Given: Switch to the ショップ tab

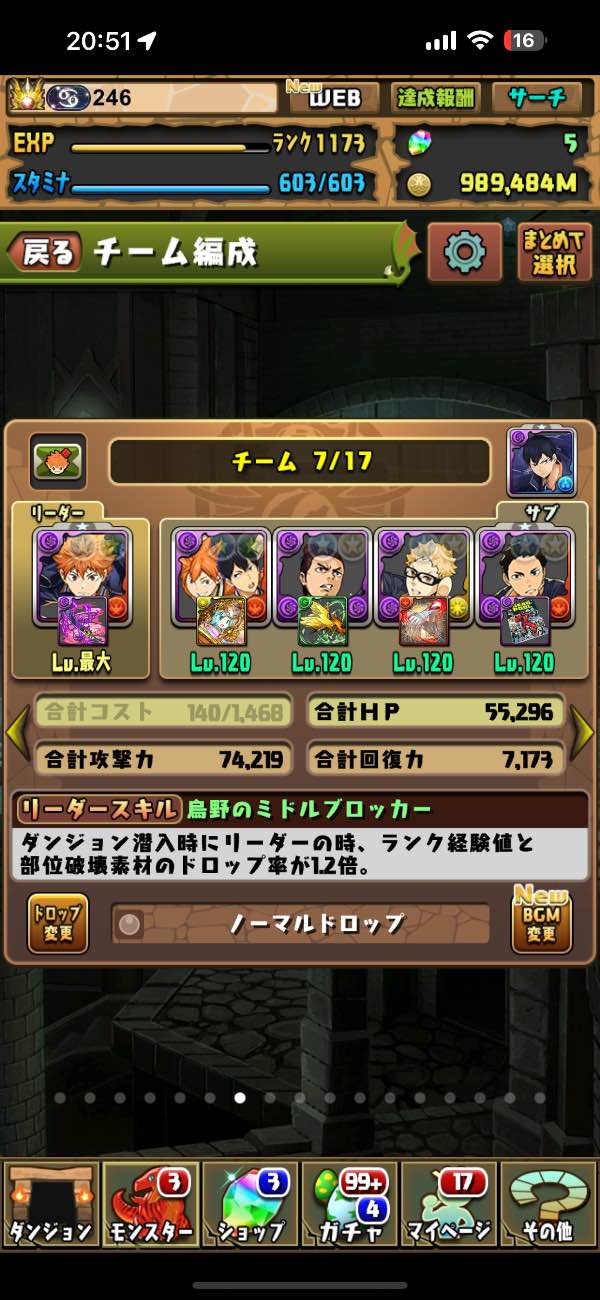Looking at the screenshot, I should point(250,1205).
